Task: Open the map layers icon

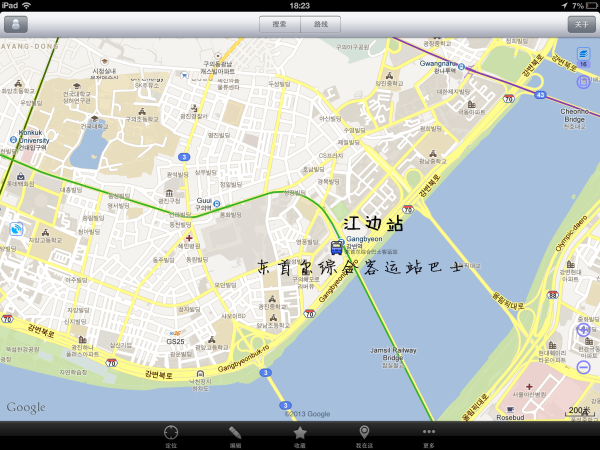Action: 583,57
